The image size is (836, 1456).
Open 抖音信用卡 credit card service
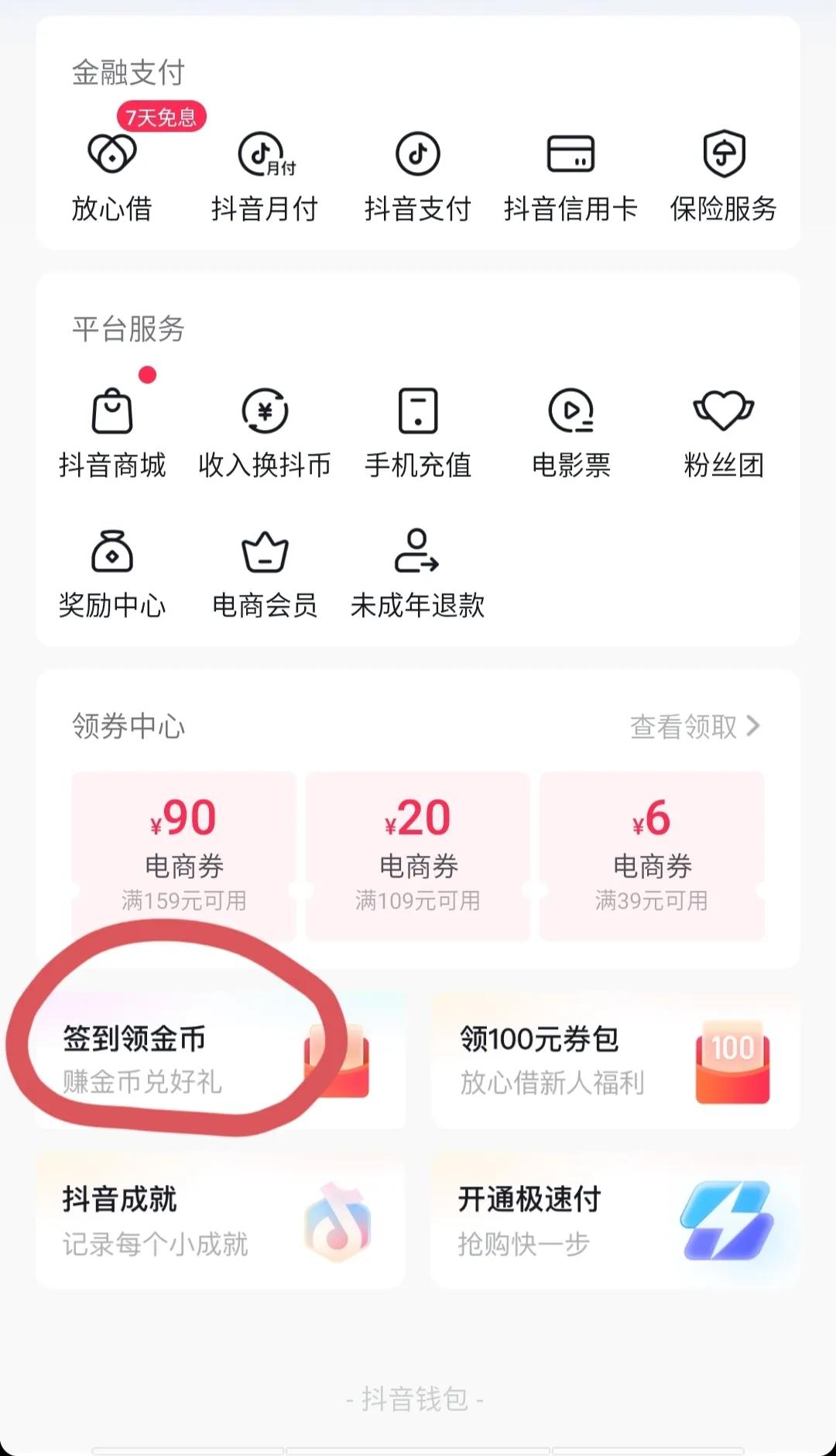pos(570,174)
